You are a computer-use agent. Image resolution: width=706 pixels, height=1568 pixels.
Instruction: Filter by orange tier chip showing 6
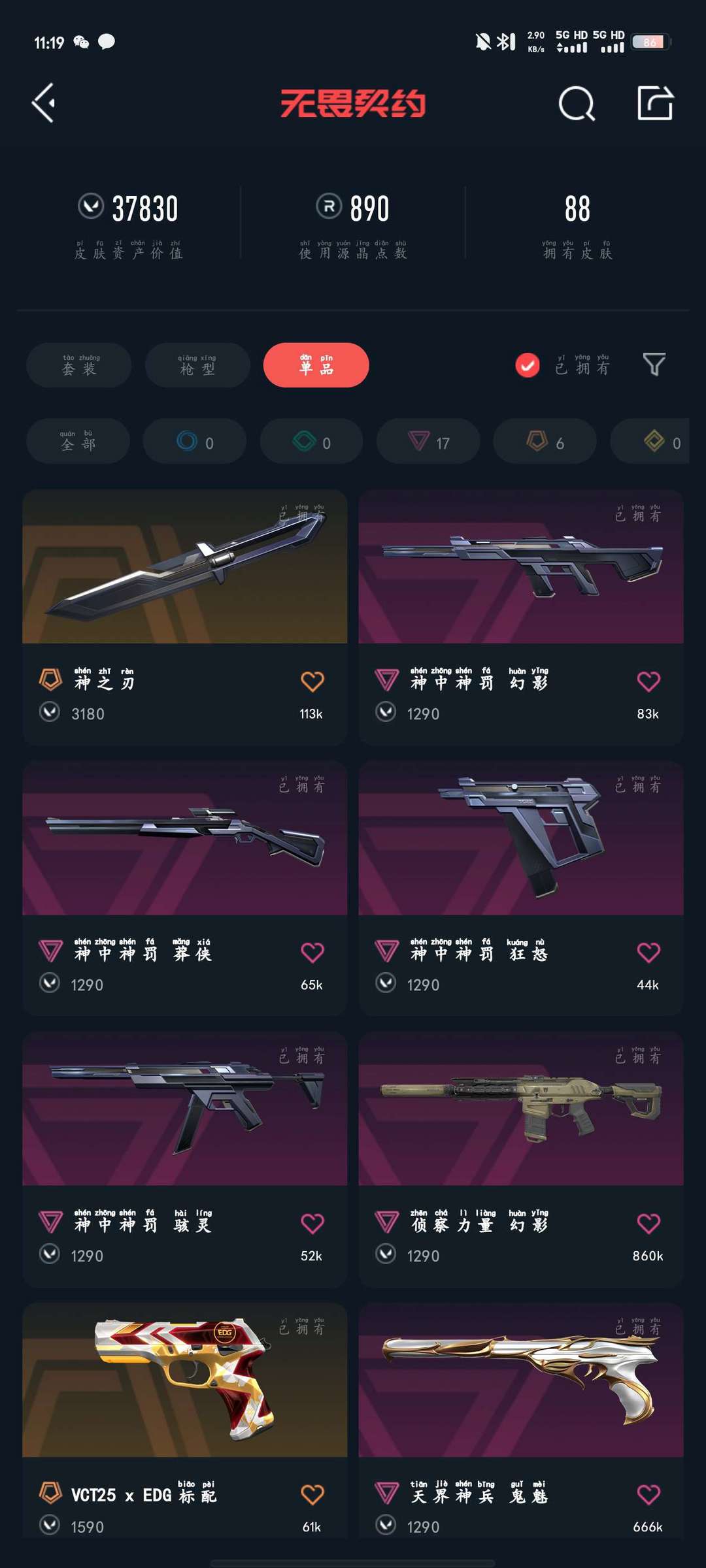coord(545,441)
